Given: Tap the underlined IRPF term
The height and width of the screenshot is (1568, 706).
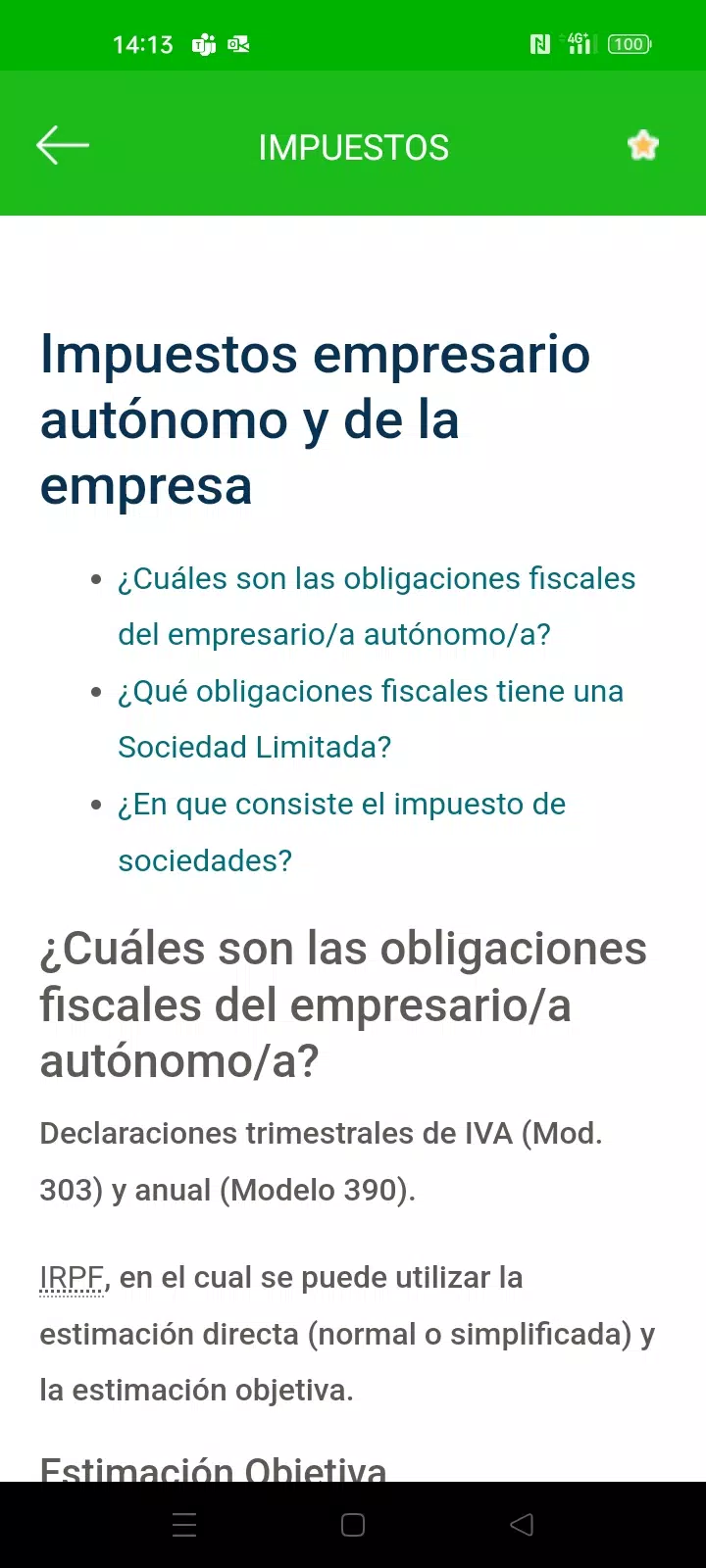Looking at the screenshot, I should click(72, 1278).
